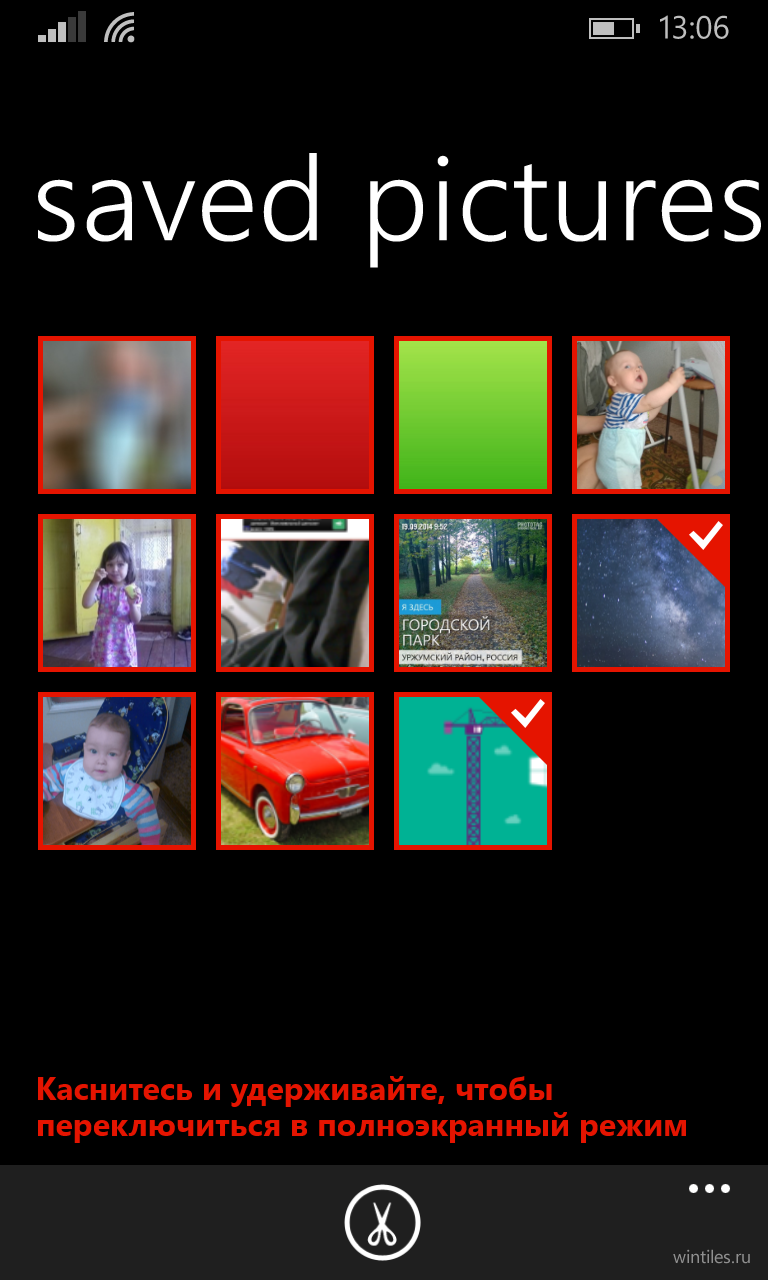Select the red vintage car photo
The image size is (768, 1280).
click(295, 771)
